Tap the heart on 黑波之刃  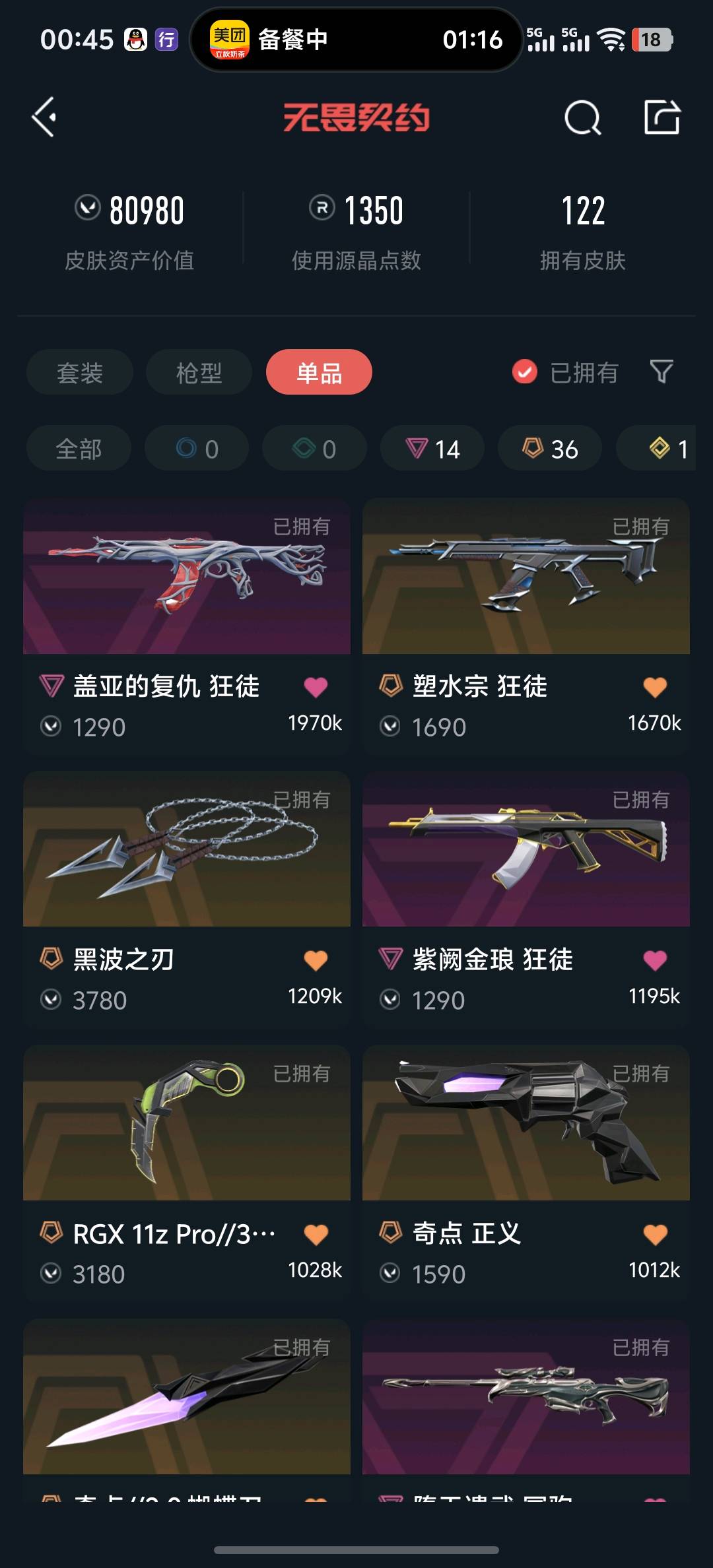click(x=316, y=960)
